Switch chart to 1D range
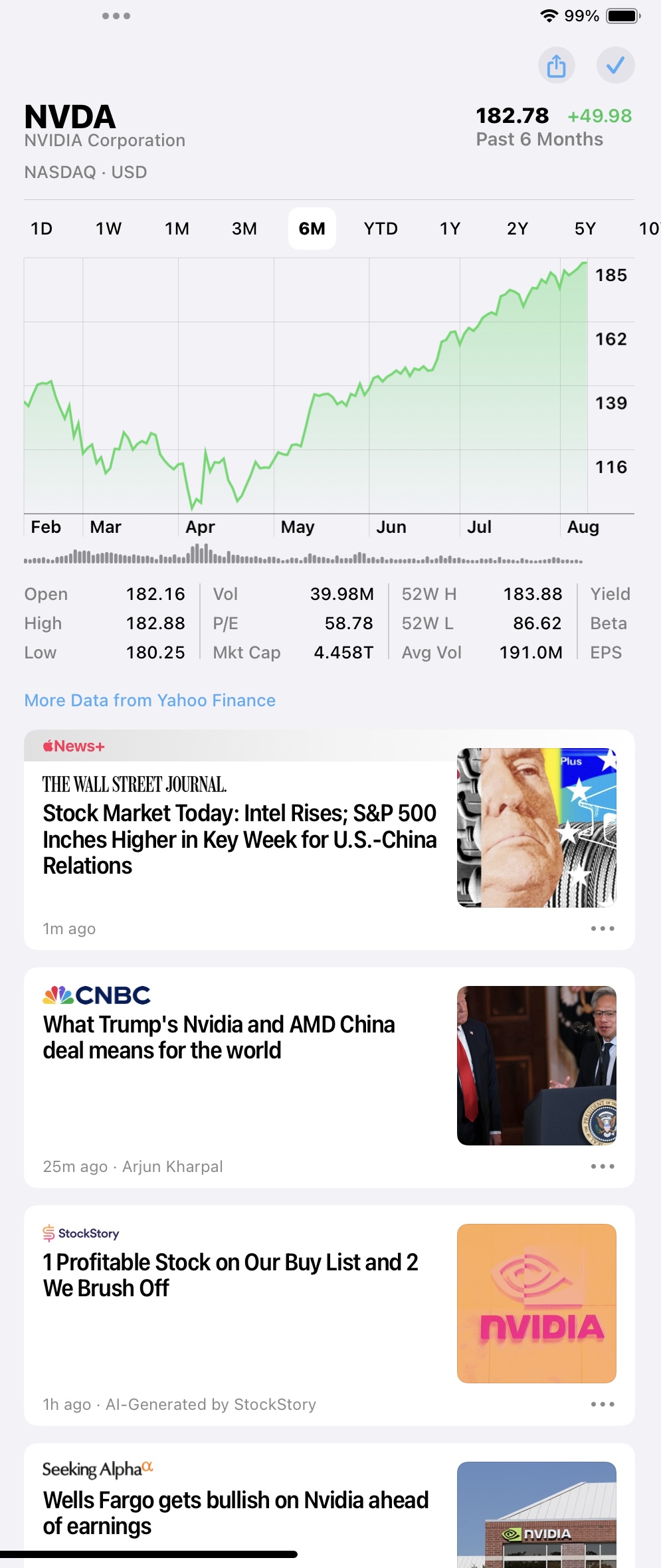The height and width of the screenshot is (1568, 661). coord(42,229)
